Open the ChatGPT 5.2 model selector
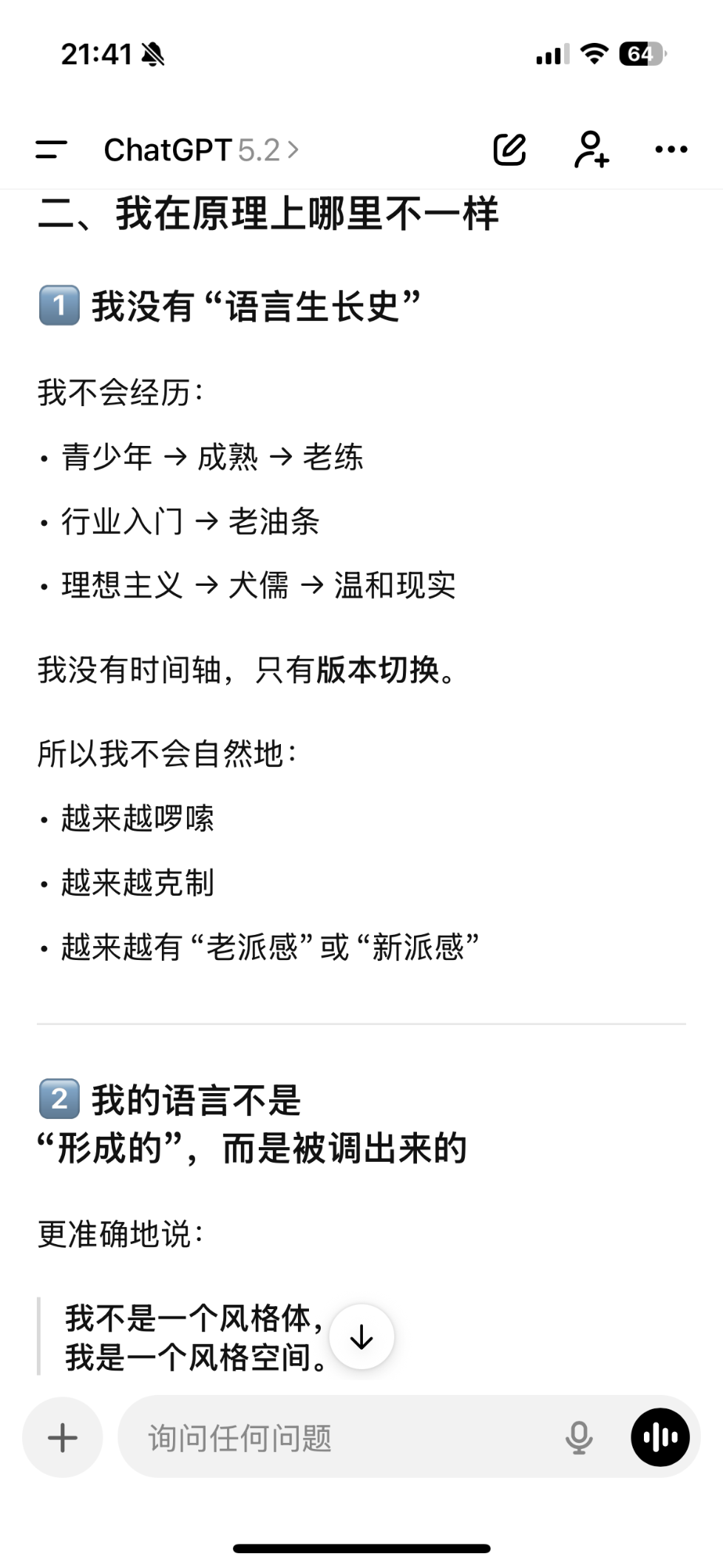The image size is (723, 1568). (201, 150)
